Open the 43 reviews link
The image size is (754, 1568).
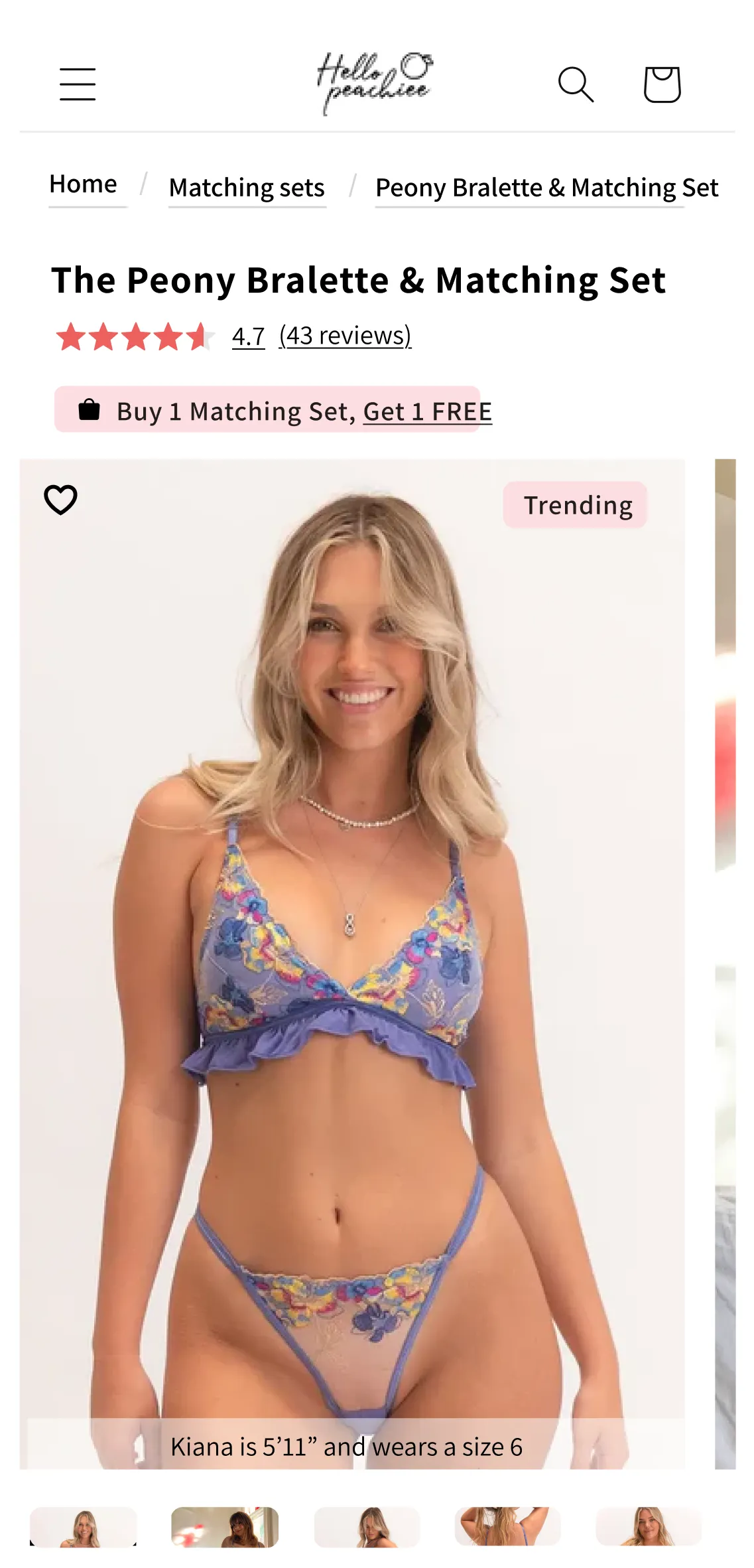345,336
